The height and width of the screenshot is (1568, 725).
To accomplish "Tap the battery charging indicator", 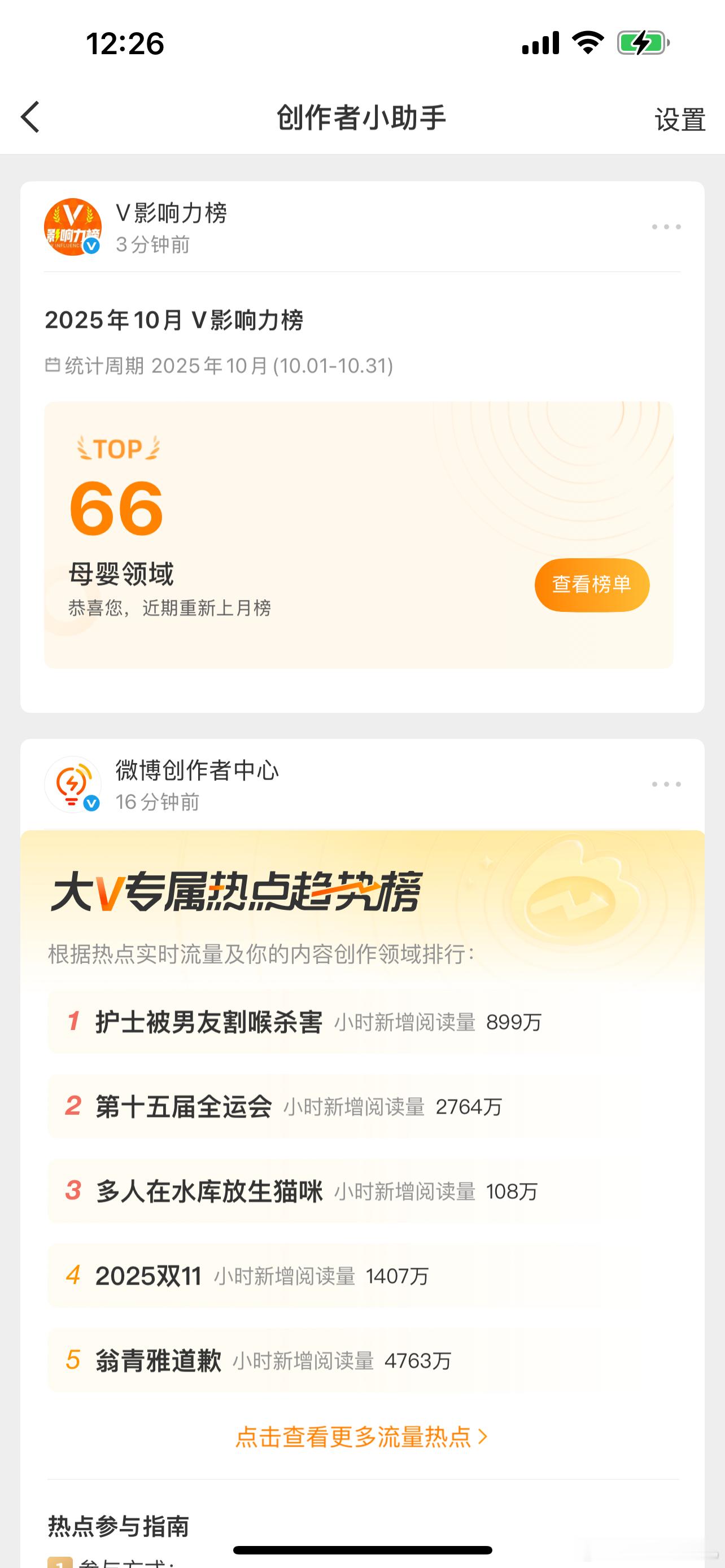I will [x=642, y=42].
